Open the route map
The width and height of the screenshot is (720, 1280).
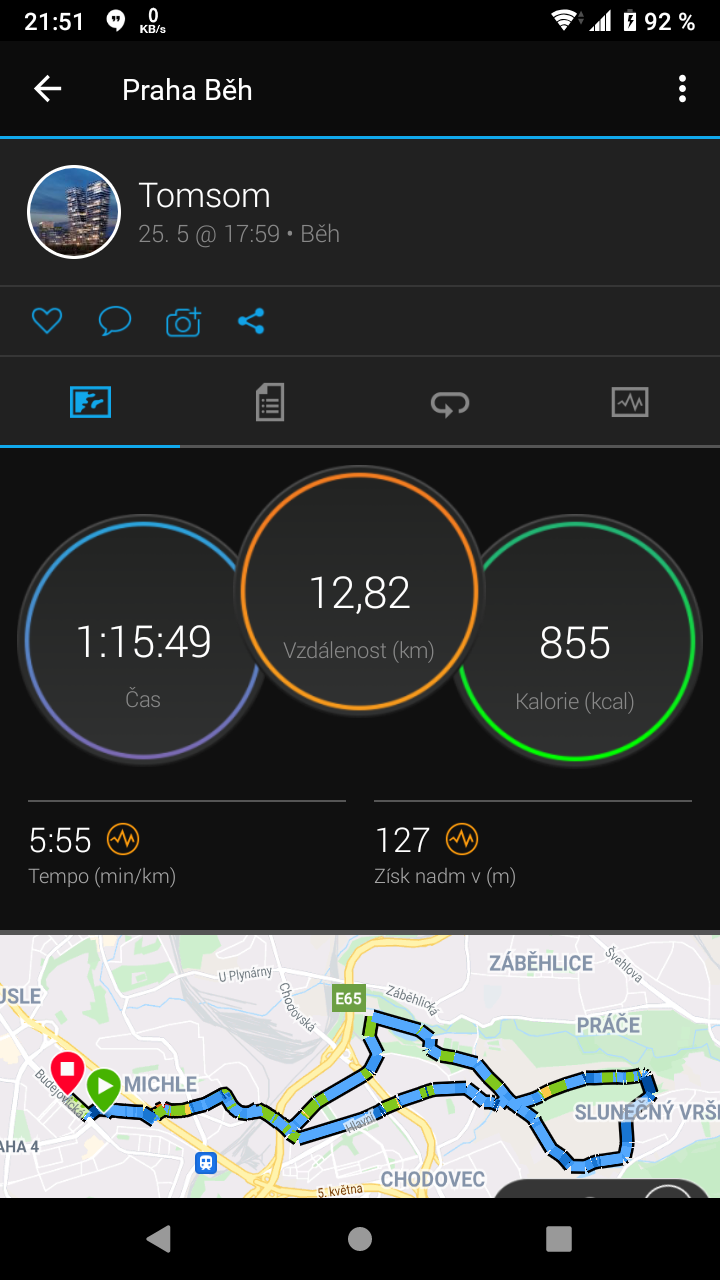(x=360, y=1066)
